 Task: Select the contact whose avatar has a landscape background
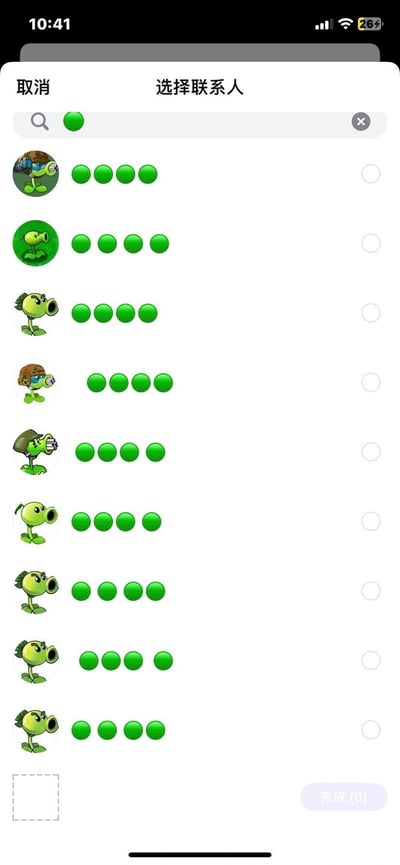[x=200, y=174]
